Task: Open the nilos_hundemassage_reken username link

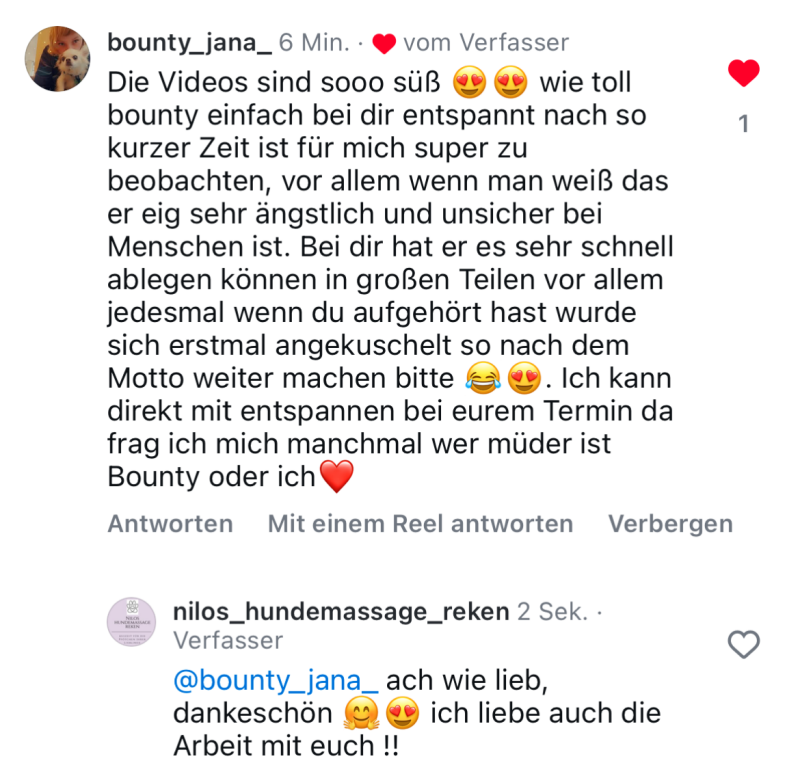Action: click(341, 611)
